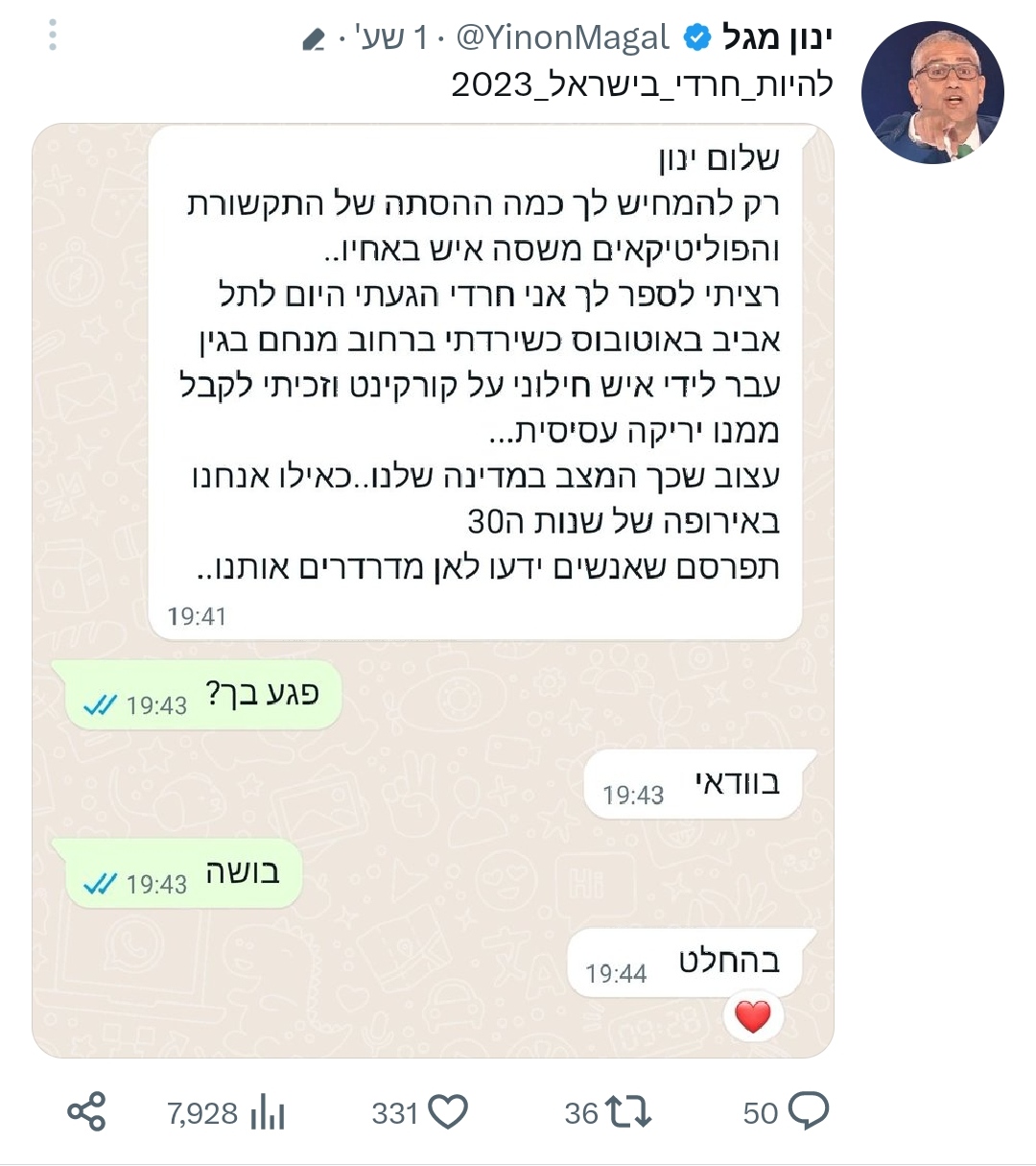
Task: Like the tweet with the heart icon
Action: point(447,1111)
